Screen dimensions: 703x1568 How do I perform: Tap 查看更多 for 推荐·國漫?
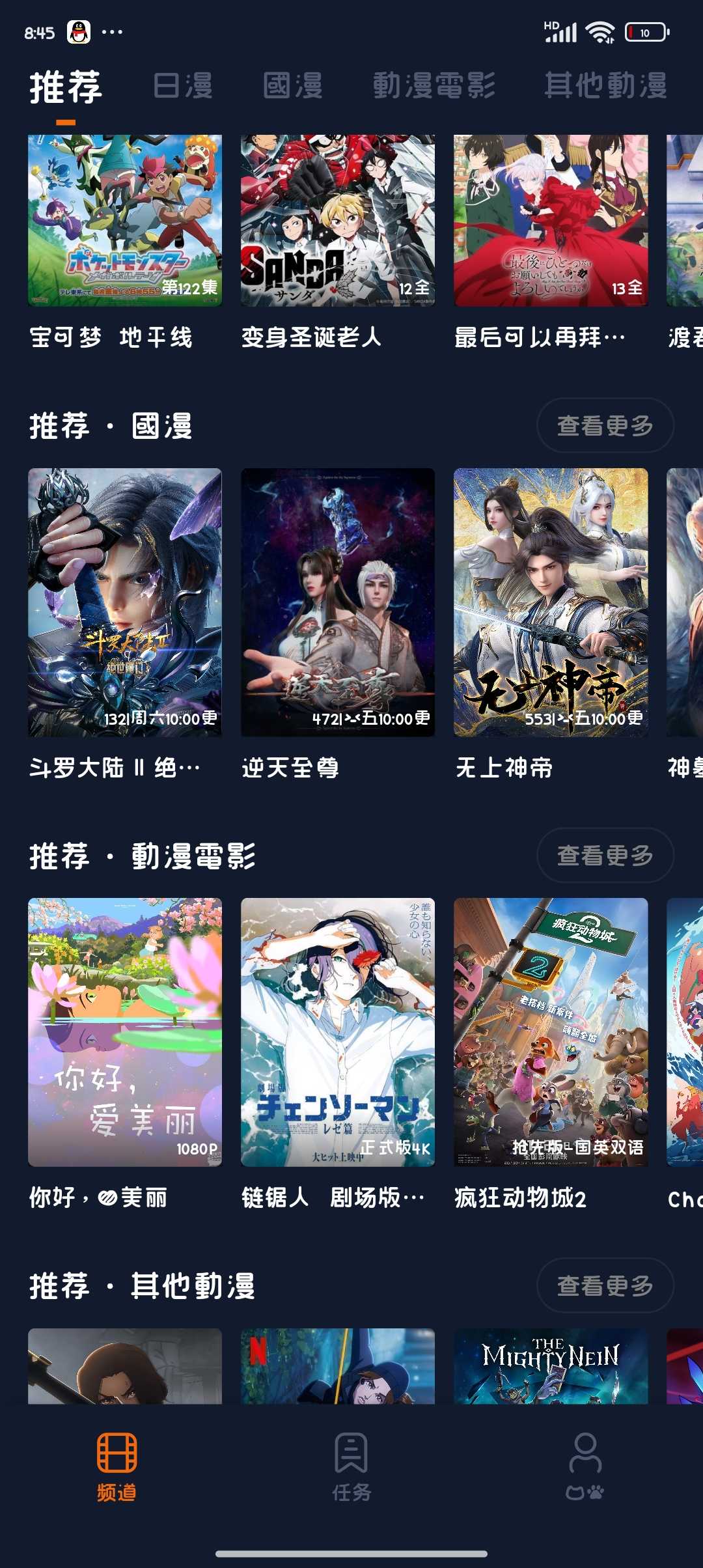[x=605, y=426]
